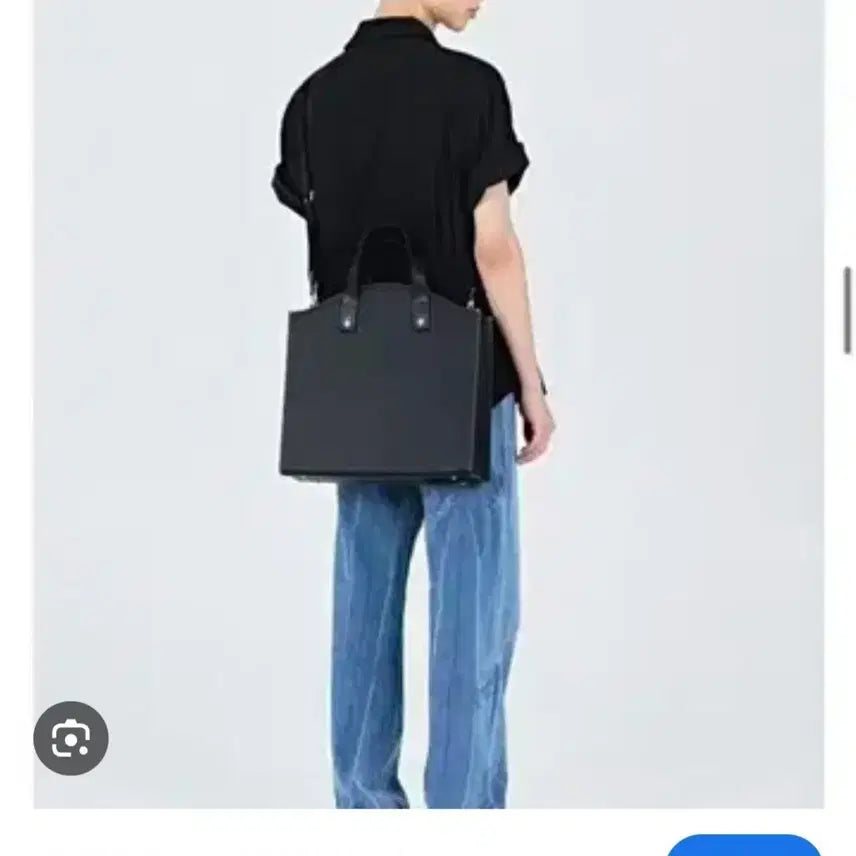Search this image with the Lens icon
Image resolution: width=856 pixels, height=856 pixels.
tap(71, 739)
